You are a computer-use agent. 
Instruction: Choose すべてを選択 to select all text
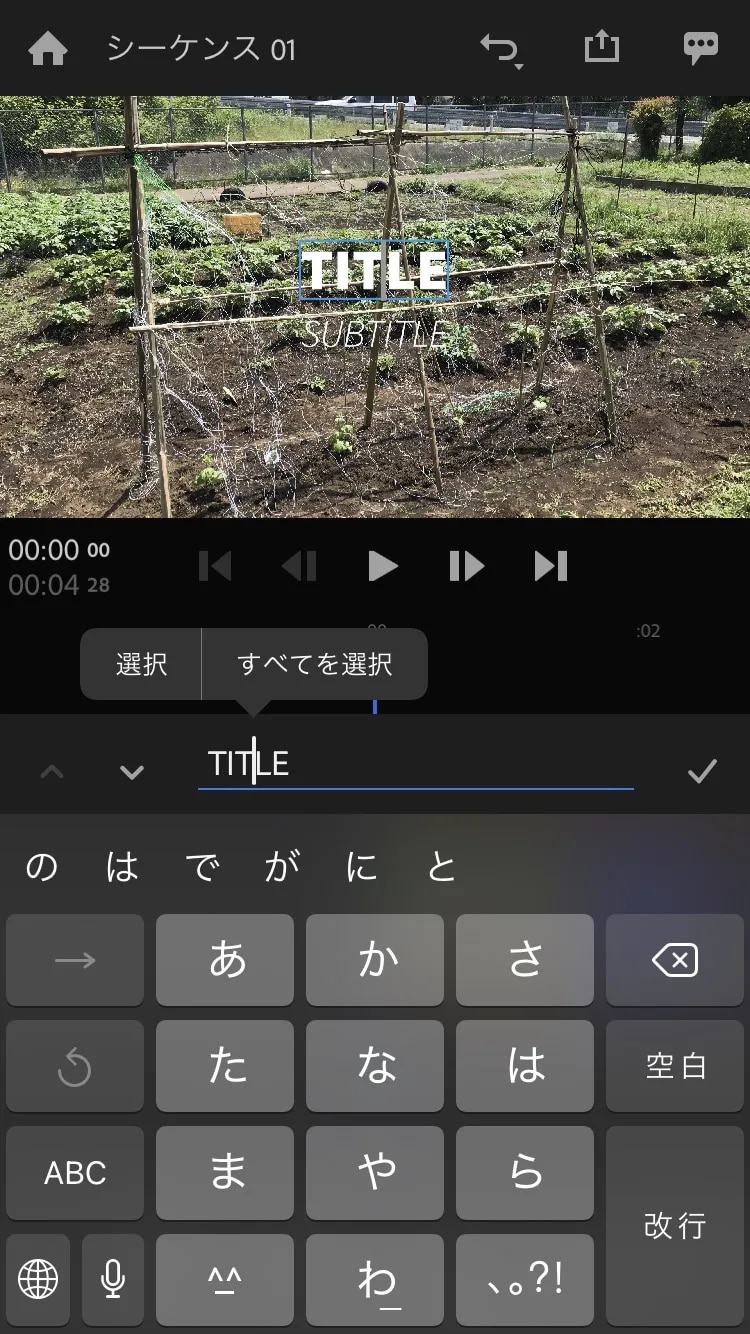(314, 664)
